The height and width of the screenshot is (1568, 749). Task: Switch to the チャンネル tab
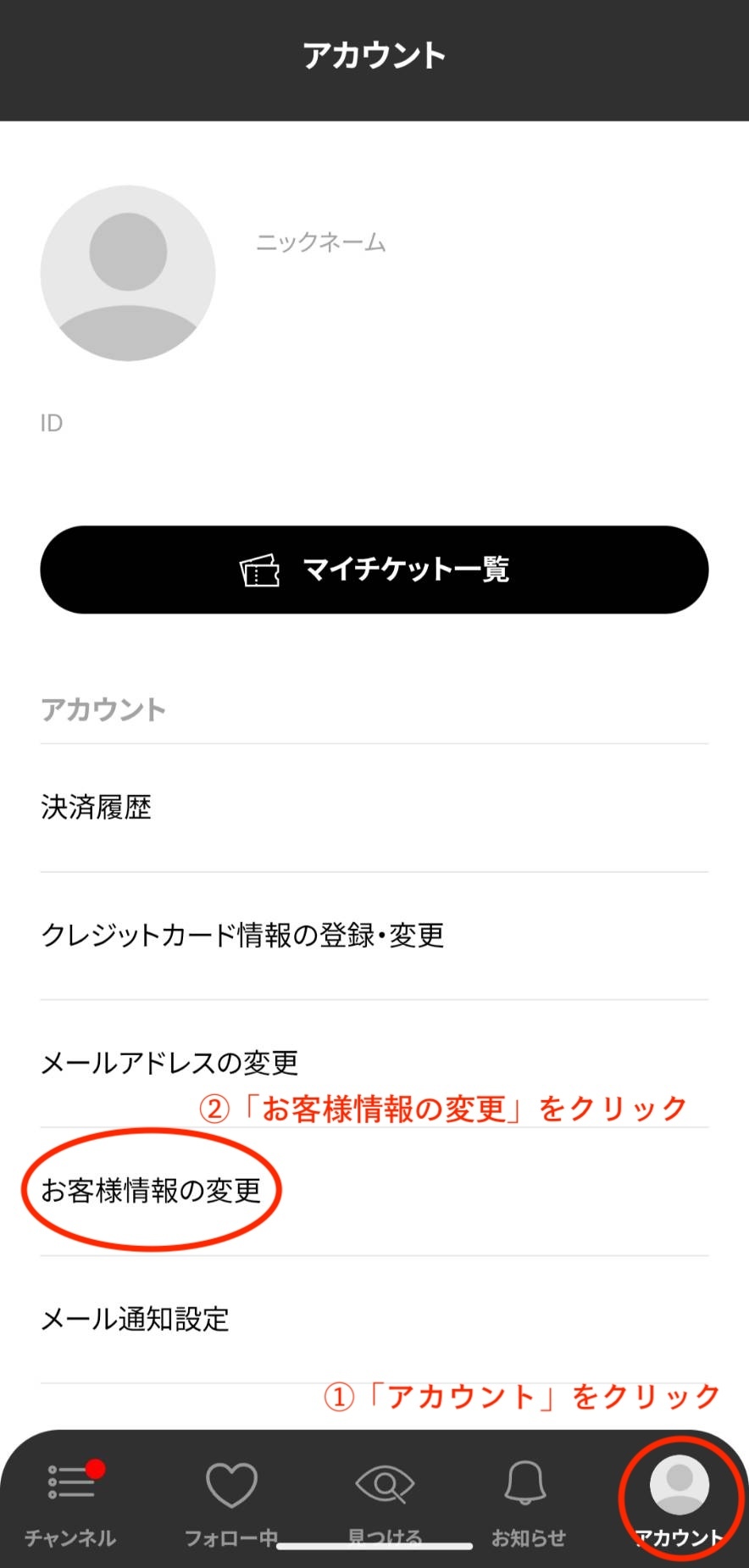pos(71,1504)
